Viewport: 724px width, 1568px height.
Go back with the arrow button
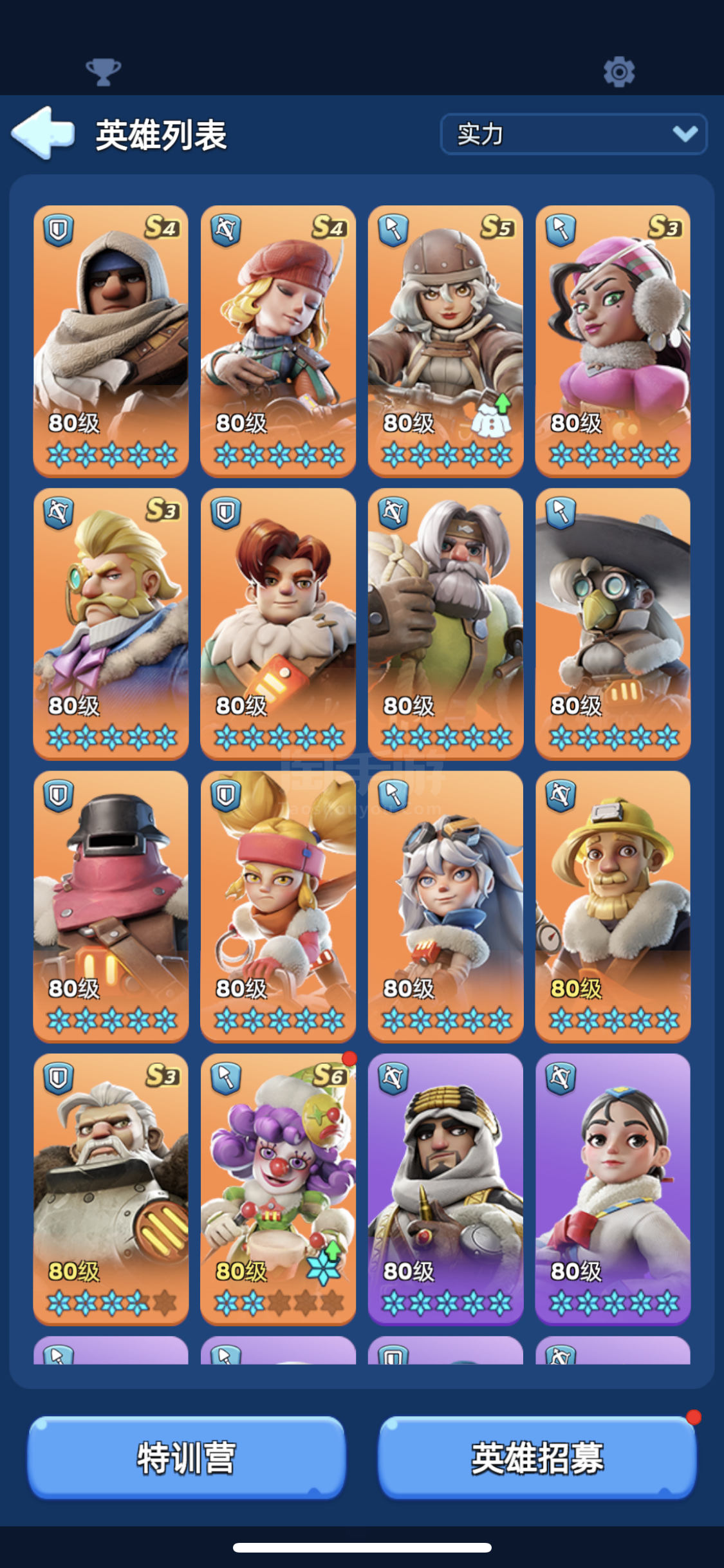(x=43, y=133)
